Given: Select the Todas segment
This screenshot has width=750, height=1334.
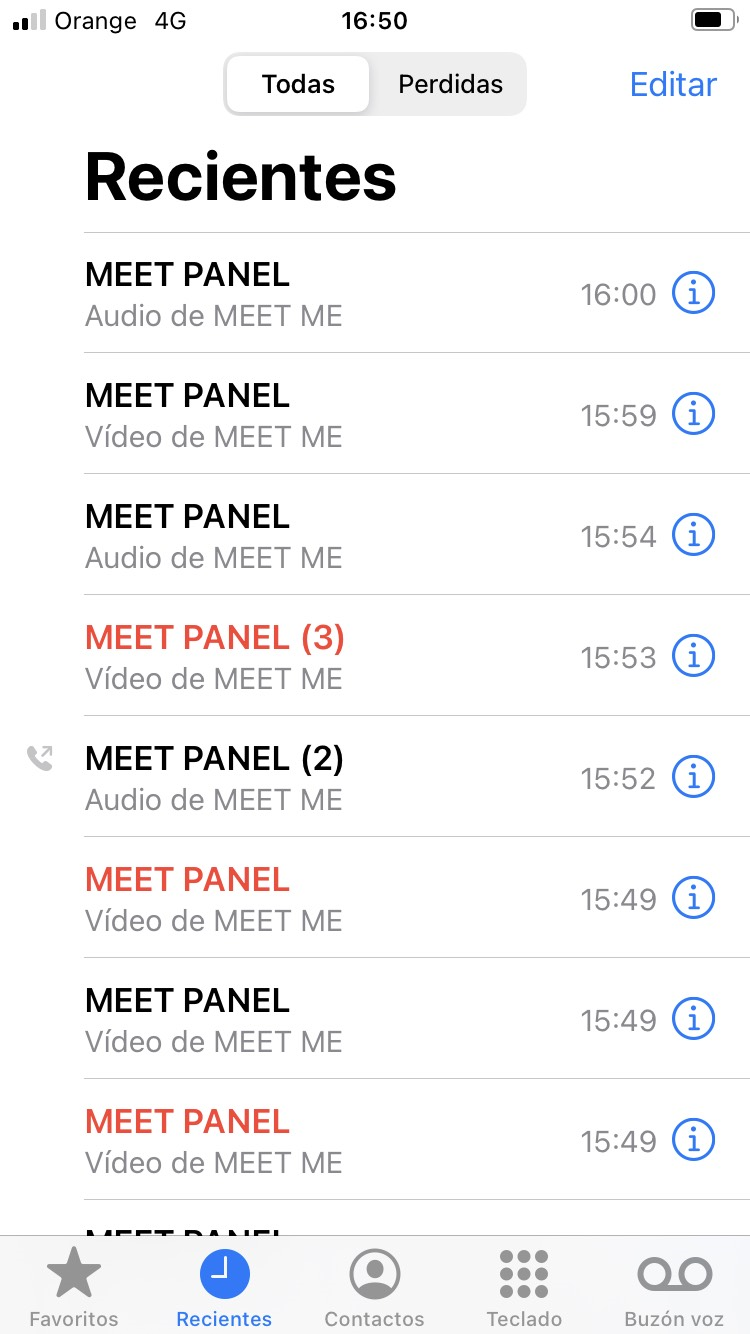Looking at the screenshot, I should pyautogui.click(x=298, y=85).
